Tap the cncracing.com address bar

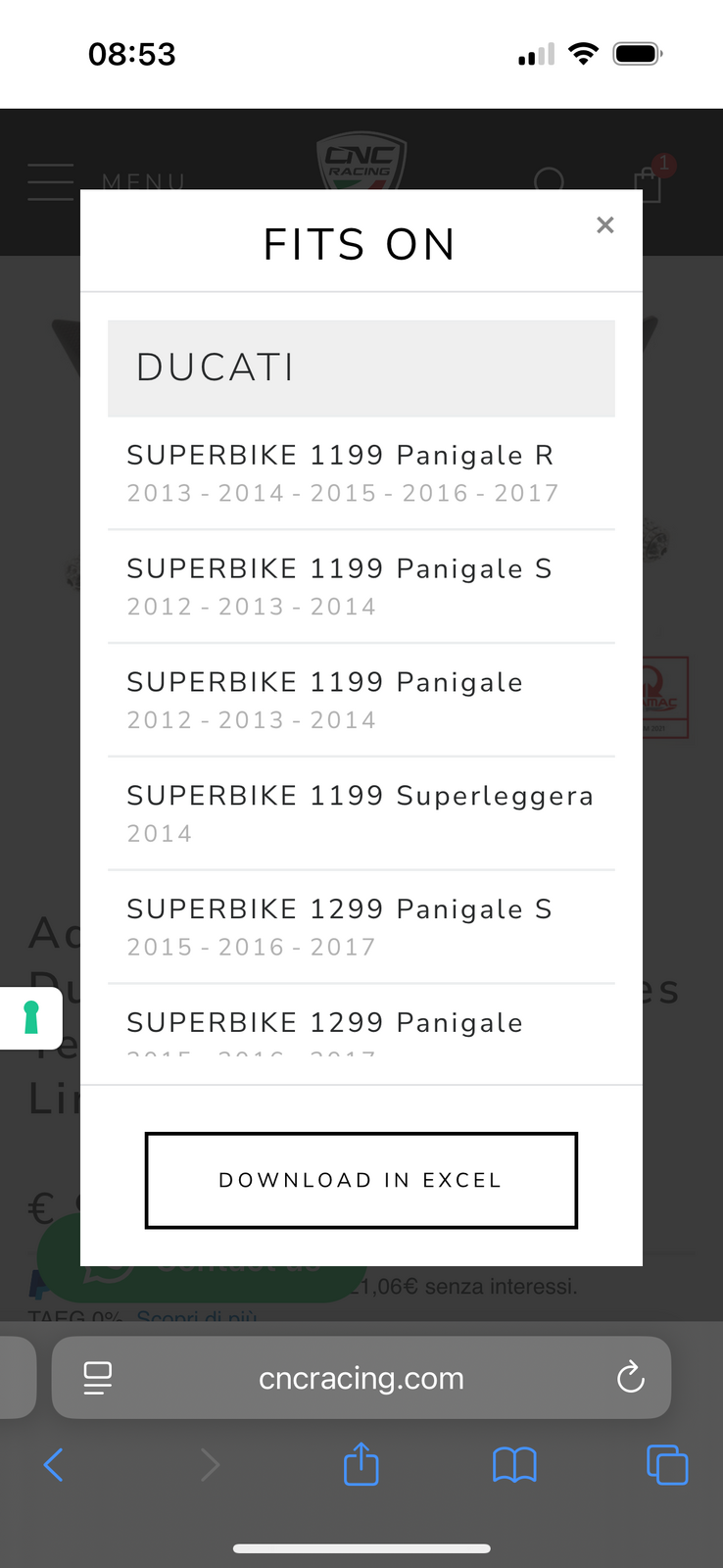coord(361,1378)
